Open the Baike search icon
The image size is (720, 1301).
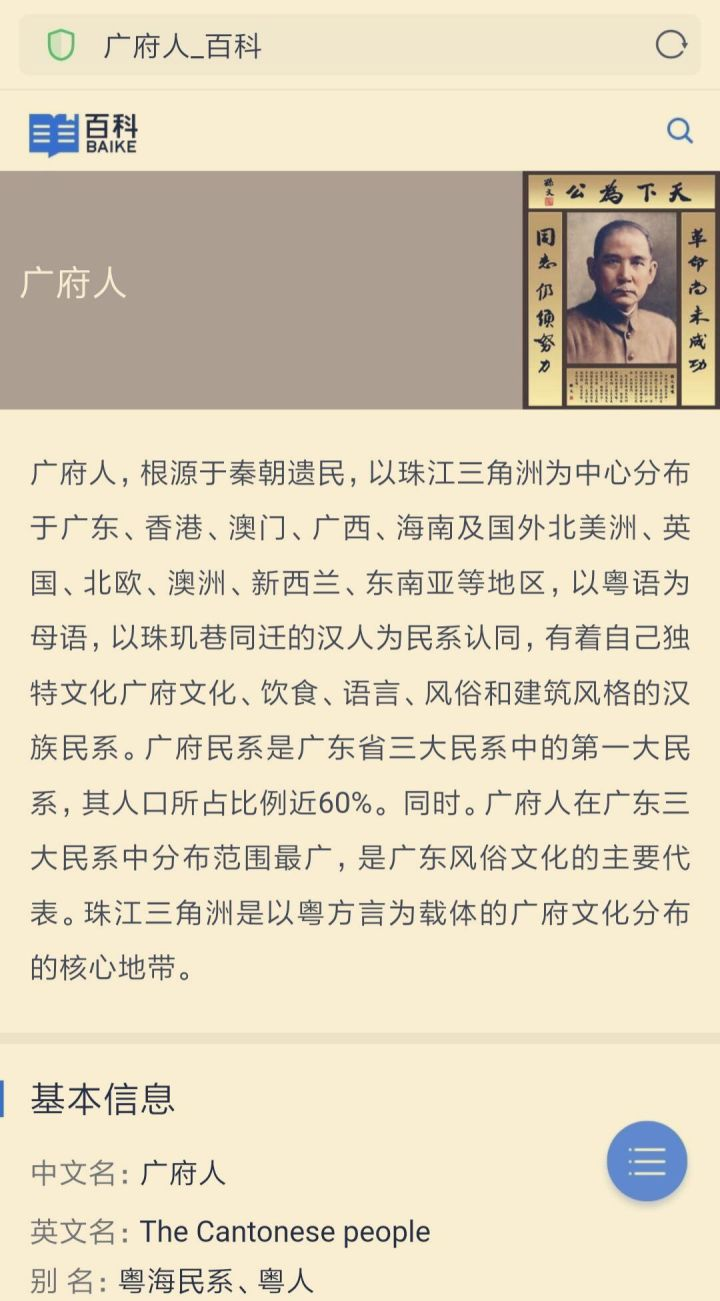[x=680, y=130]
